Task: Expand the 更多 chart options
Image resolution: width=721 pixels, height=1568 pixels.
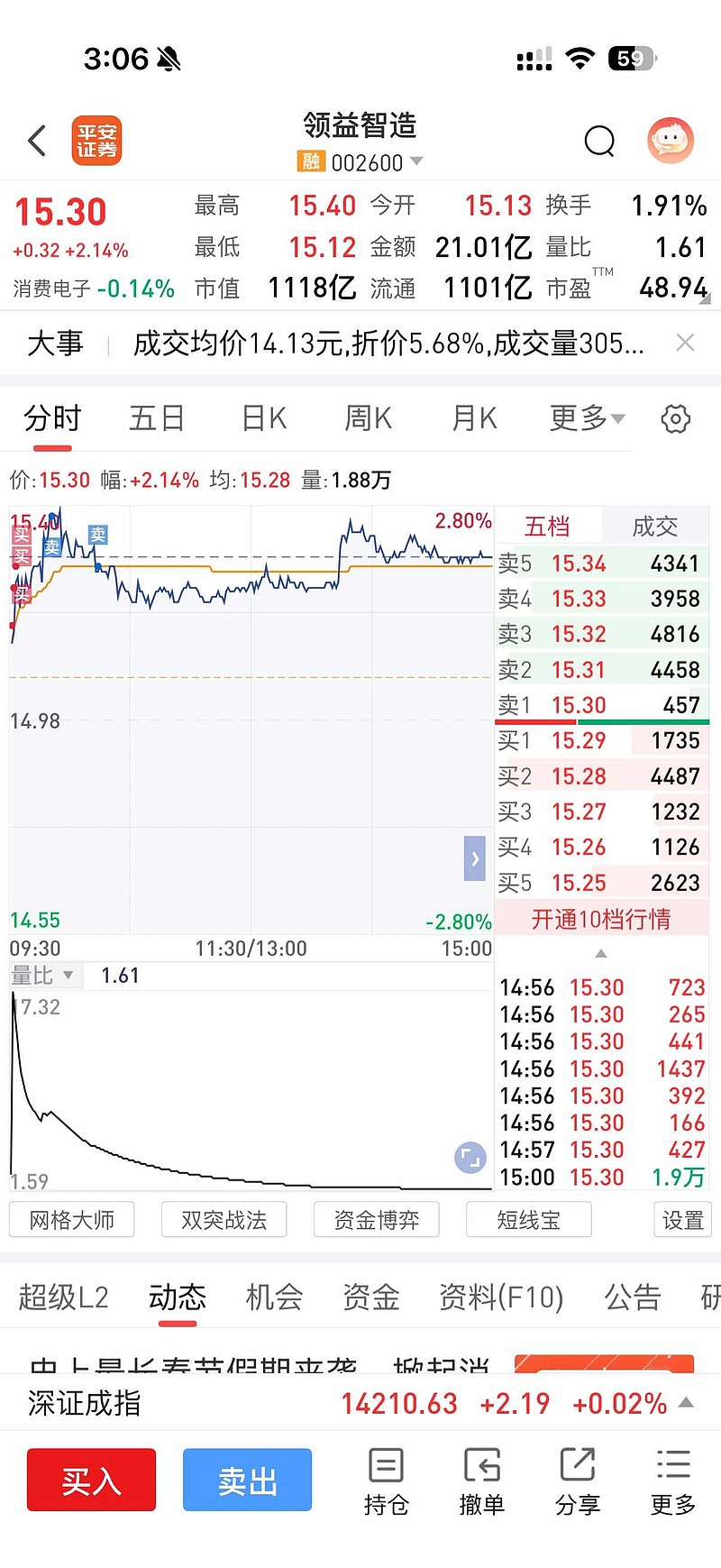Action: pyautogui.click(x=587, y=418)
